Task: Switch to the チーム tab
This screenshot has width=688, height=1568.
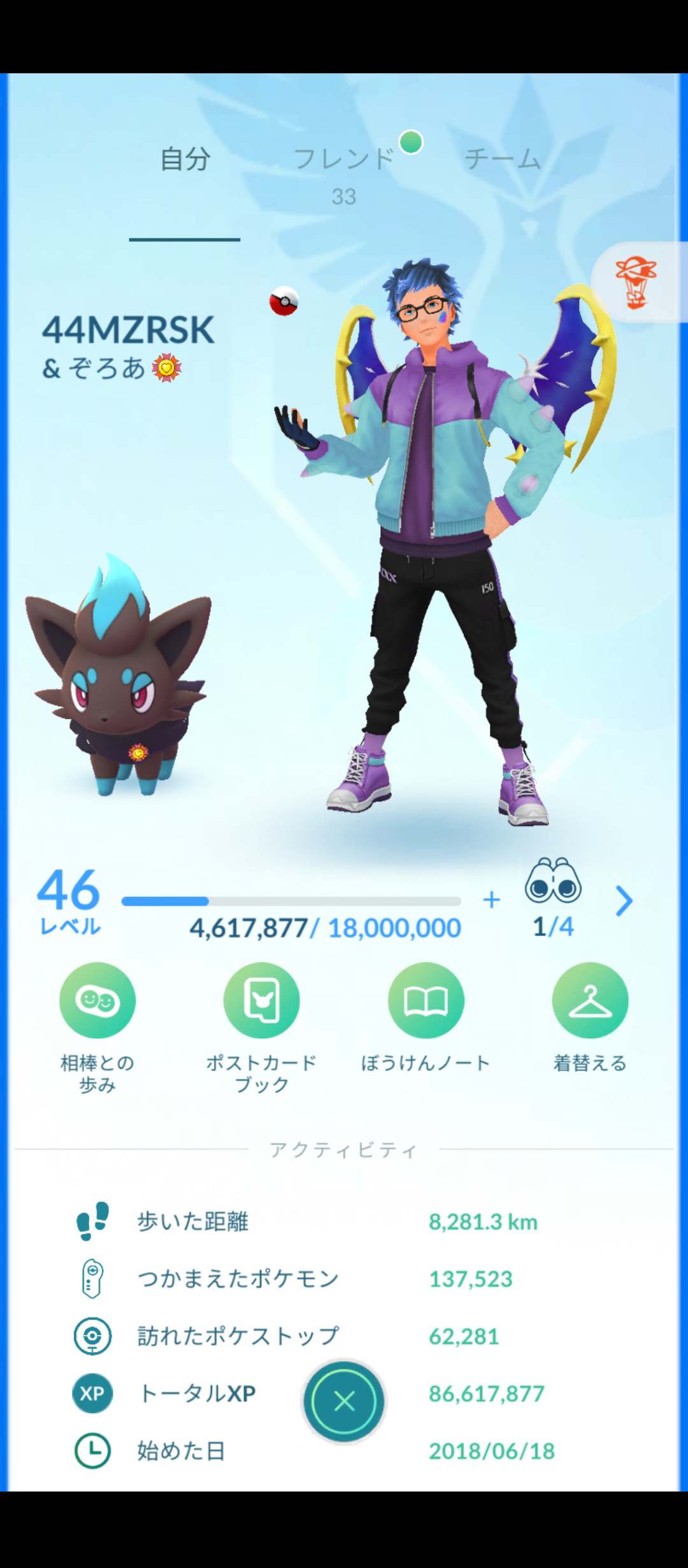Action: (503, 159)
